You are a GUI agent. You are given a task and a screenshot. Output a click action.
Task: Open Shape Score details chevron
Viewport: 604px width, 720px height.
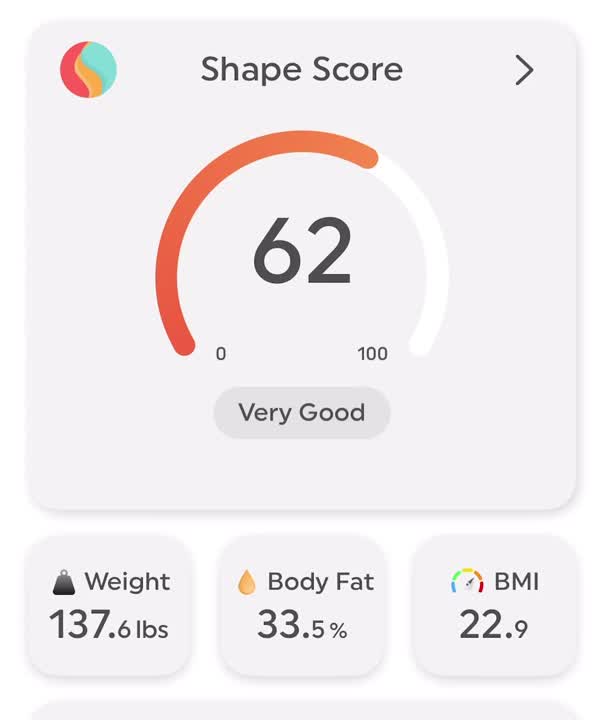click(524, 70)
